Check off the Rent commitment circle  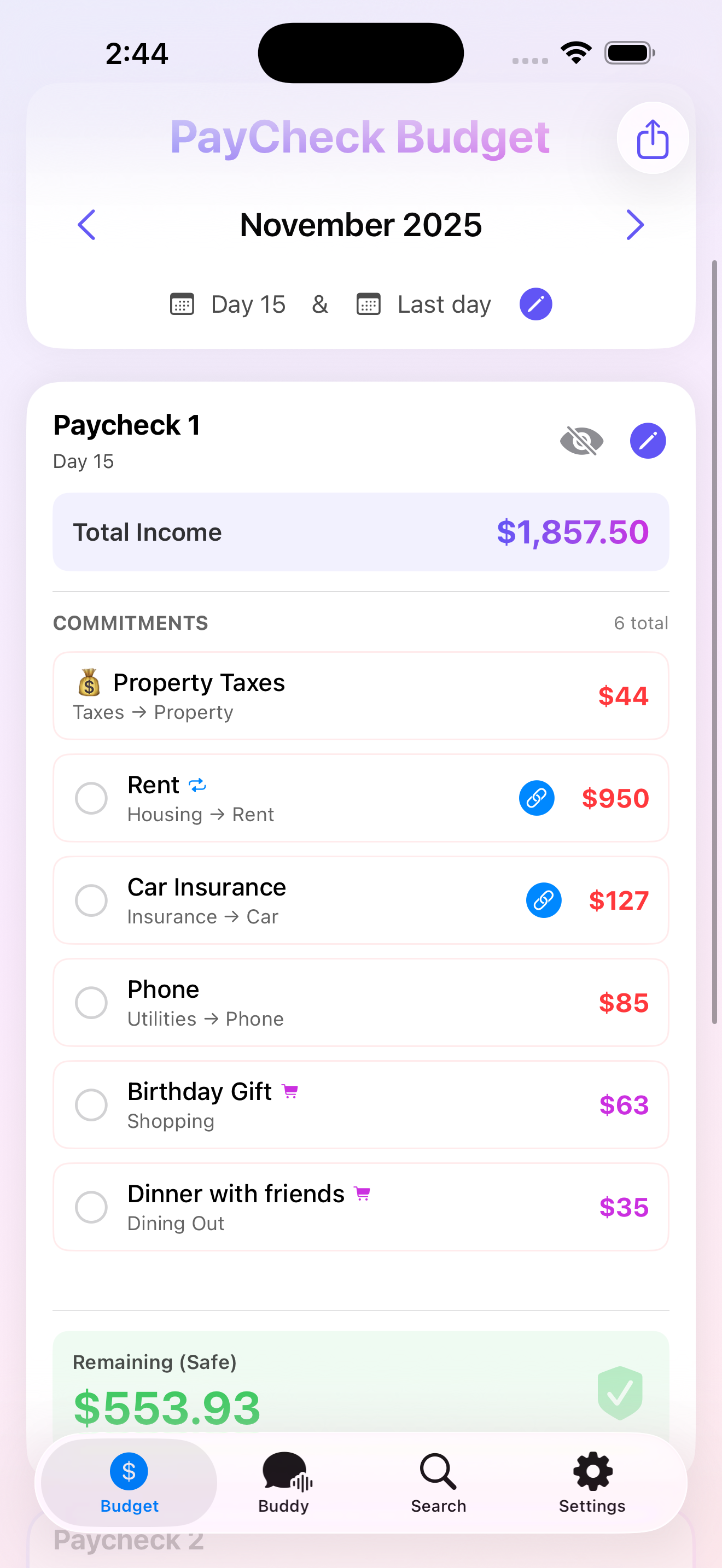coord(91,798)
